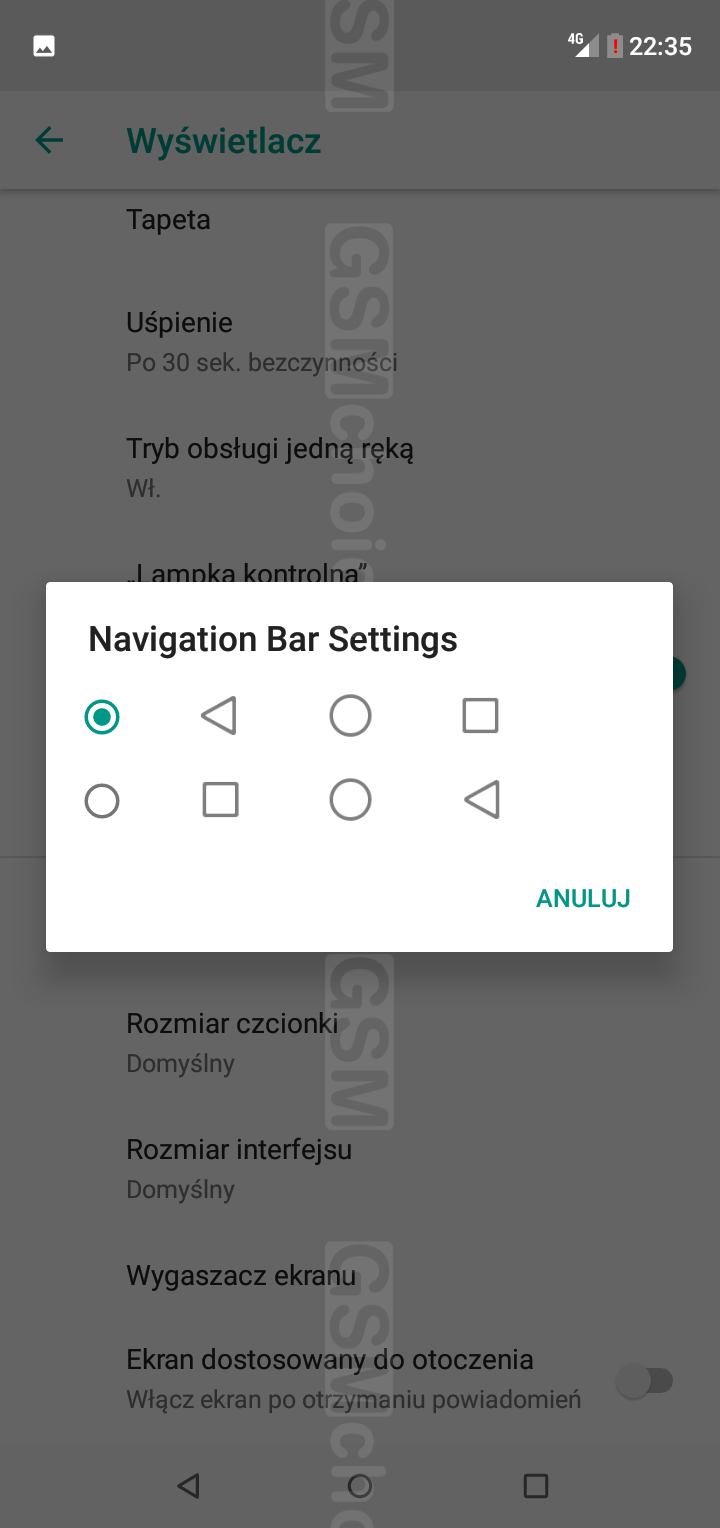Tap the system home button
Viewport: 720px width, 1528px height.
pos(360,1486)
